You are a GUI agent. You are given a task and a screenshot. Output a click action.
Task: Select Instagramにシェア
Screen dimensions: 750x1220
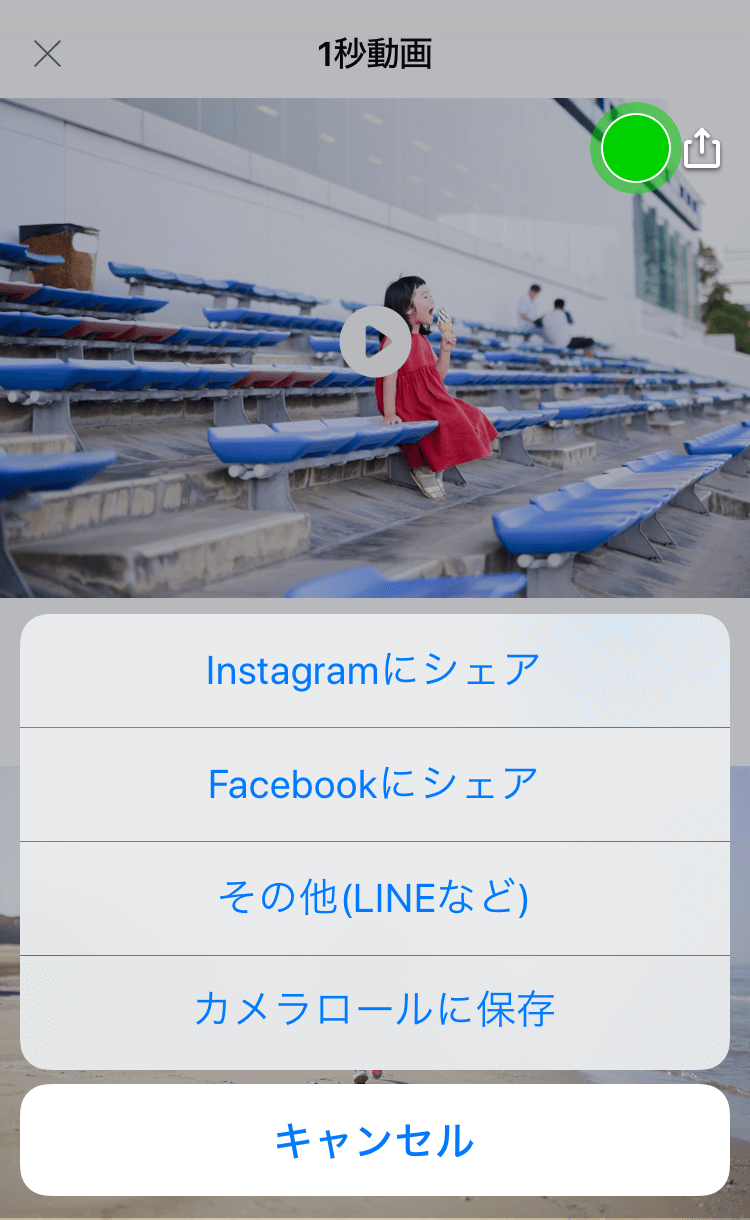tap(374, 671)
